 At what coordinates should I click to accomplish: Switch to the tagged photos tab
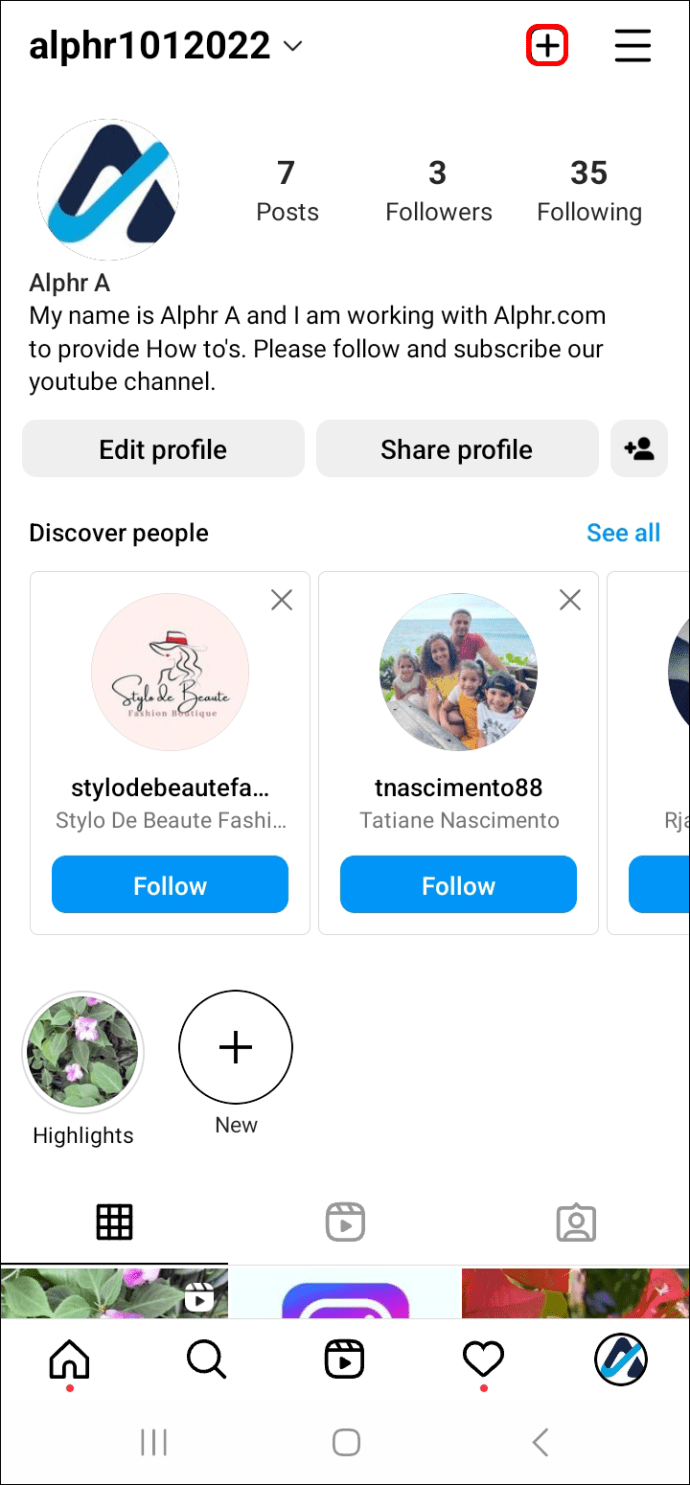tap(575, 1222)
